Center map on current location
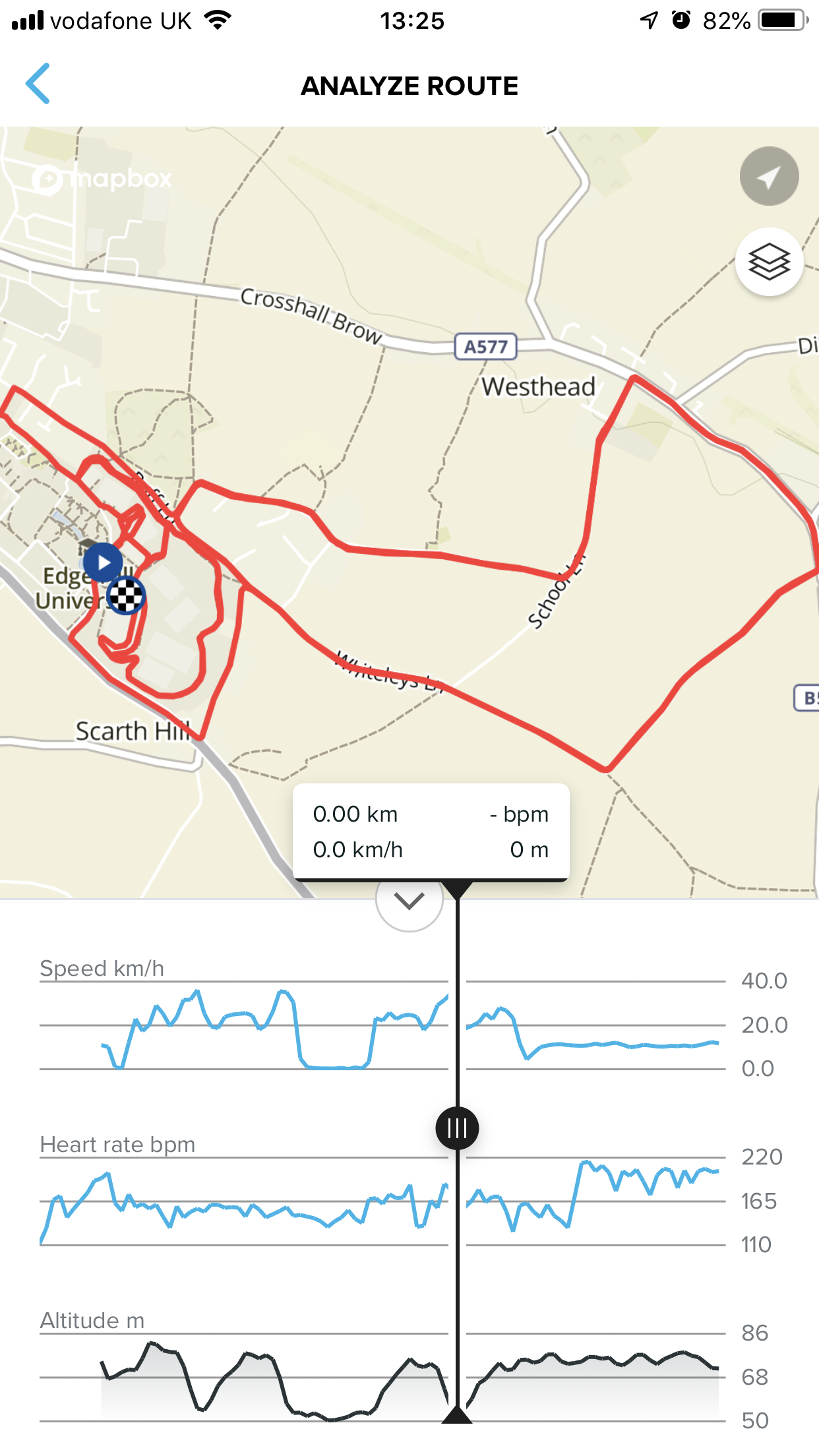 click(769, 176)
